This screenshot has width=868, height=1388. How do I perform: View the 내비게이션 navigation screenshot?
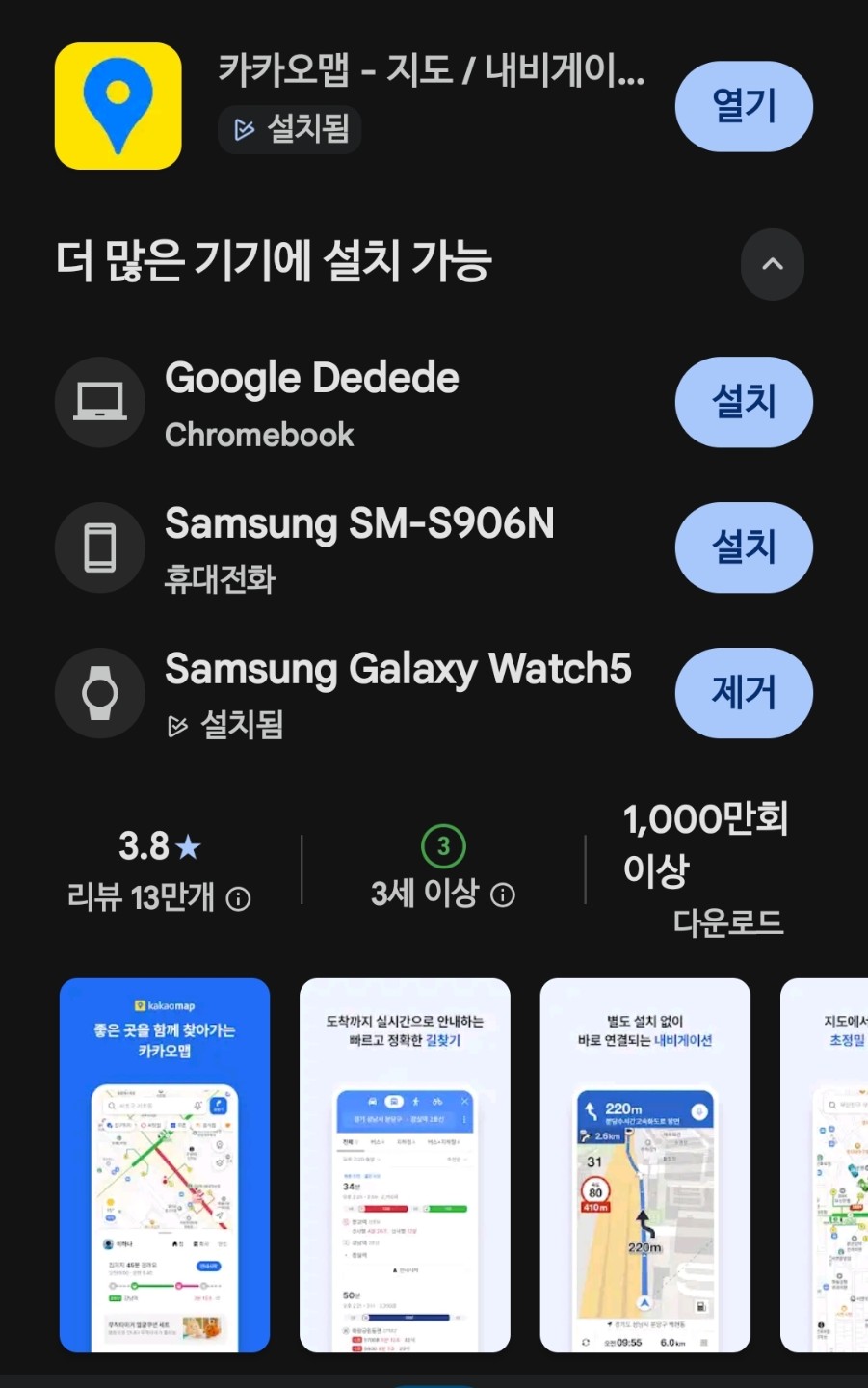point(644,1164)
